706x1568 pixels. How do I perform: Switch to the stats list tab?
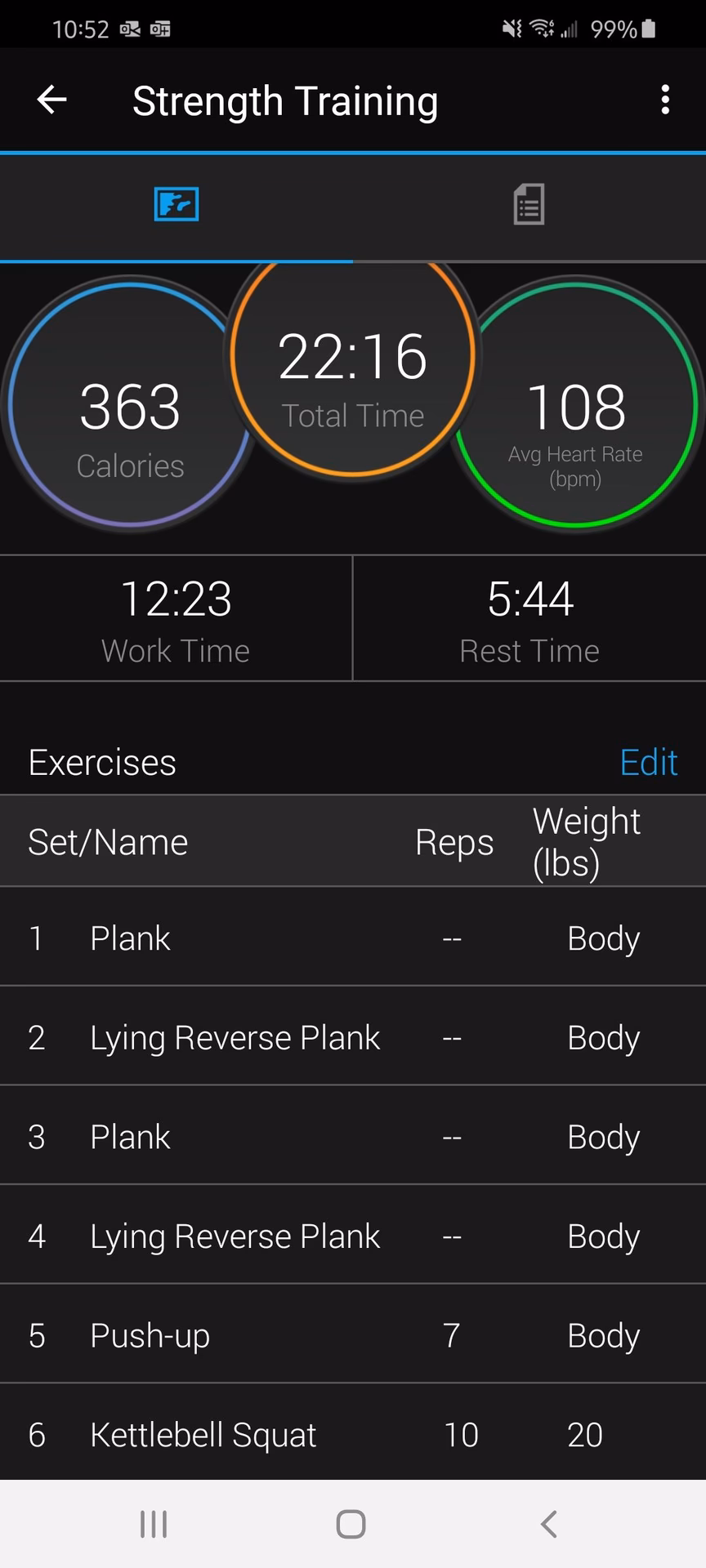tap(529, 204)
